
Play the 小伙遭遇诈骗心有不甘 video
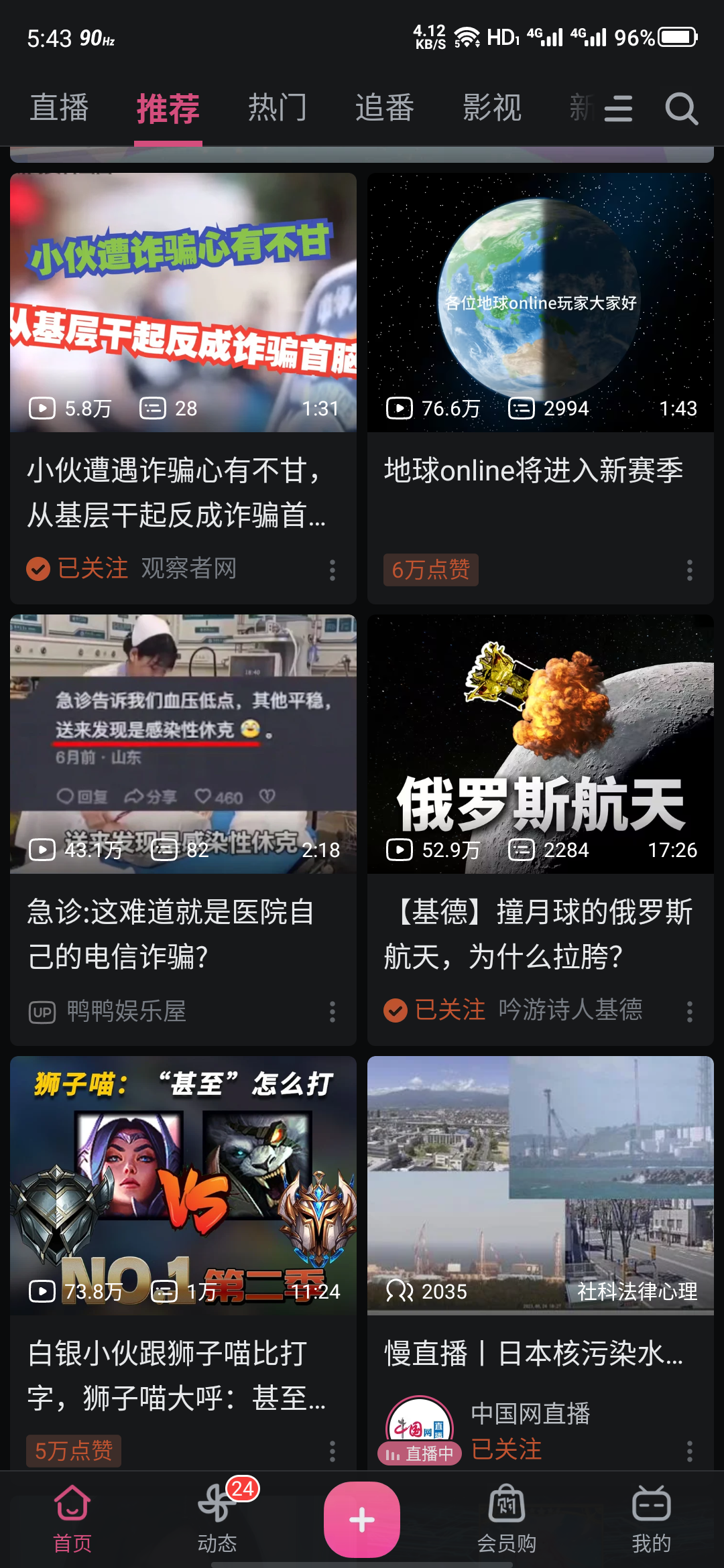point(183,303)
